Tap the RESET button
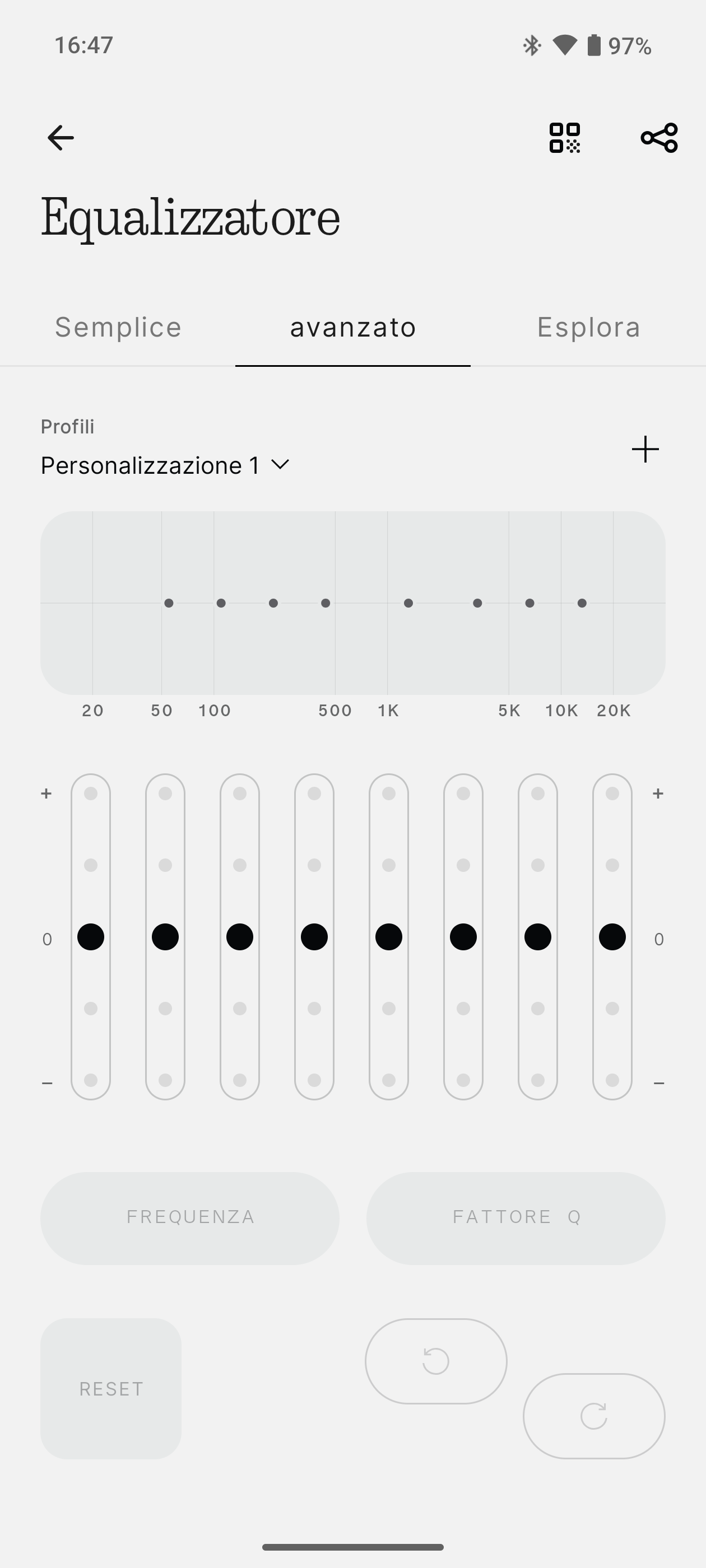The image size is (706, 1568). (111, 1388)
